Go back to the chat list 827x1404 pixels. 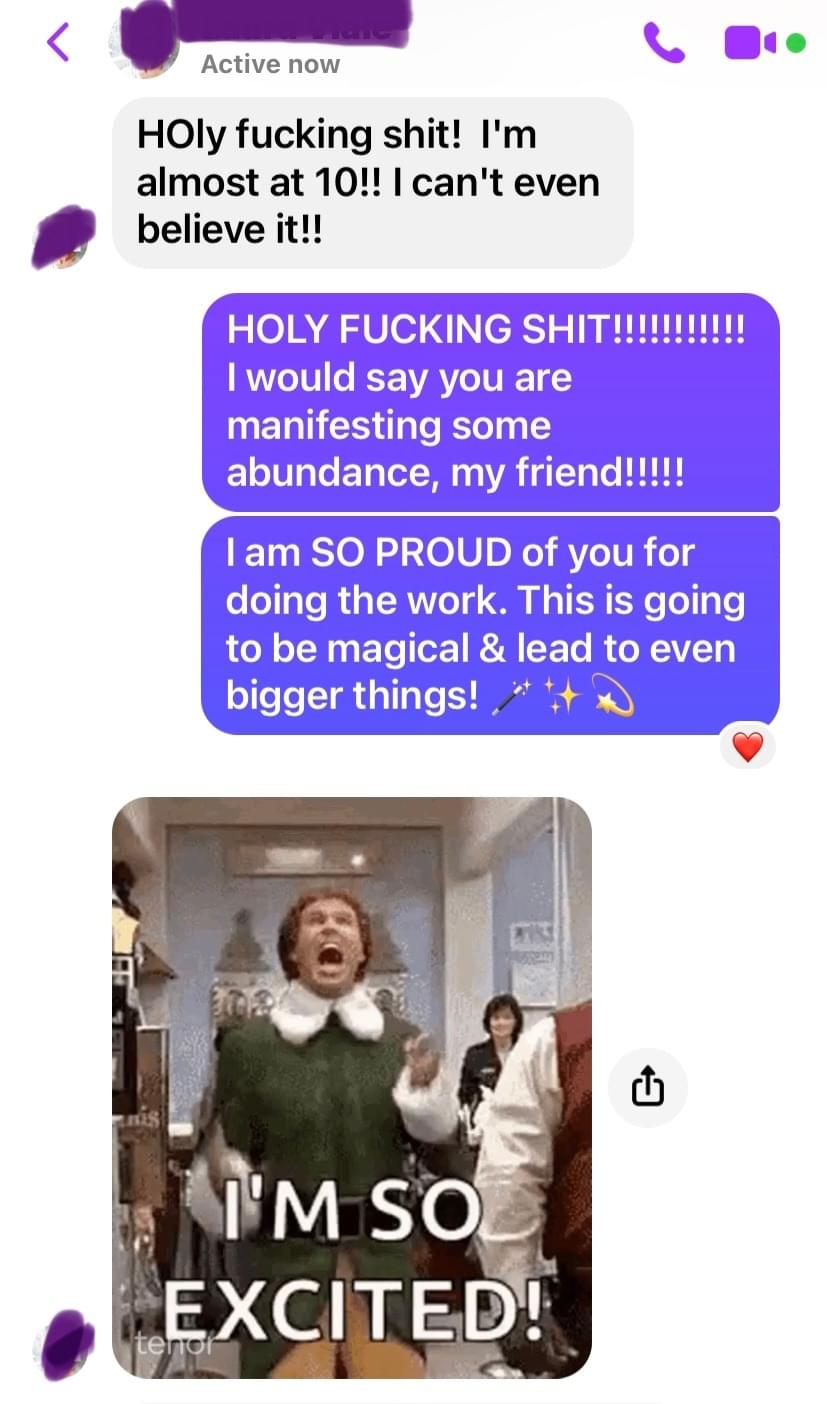[x=58, y=42]
